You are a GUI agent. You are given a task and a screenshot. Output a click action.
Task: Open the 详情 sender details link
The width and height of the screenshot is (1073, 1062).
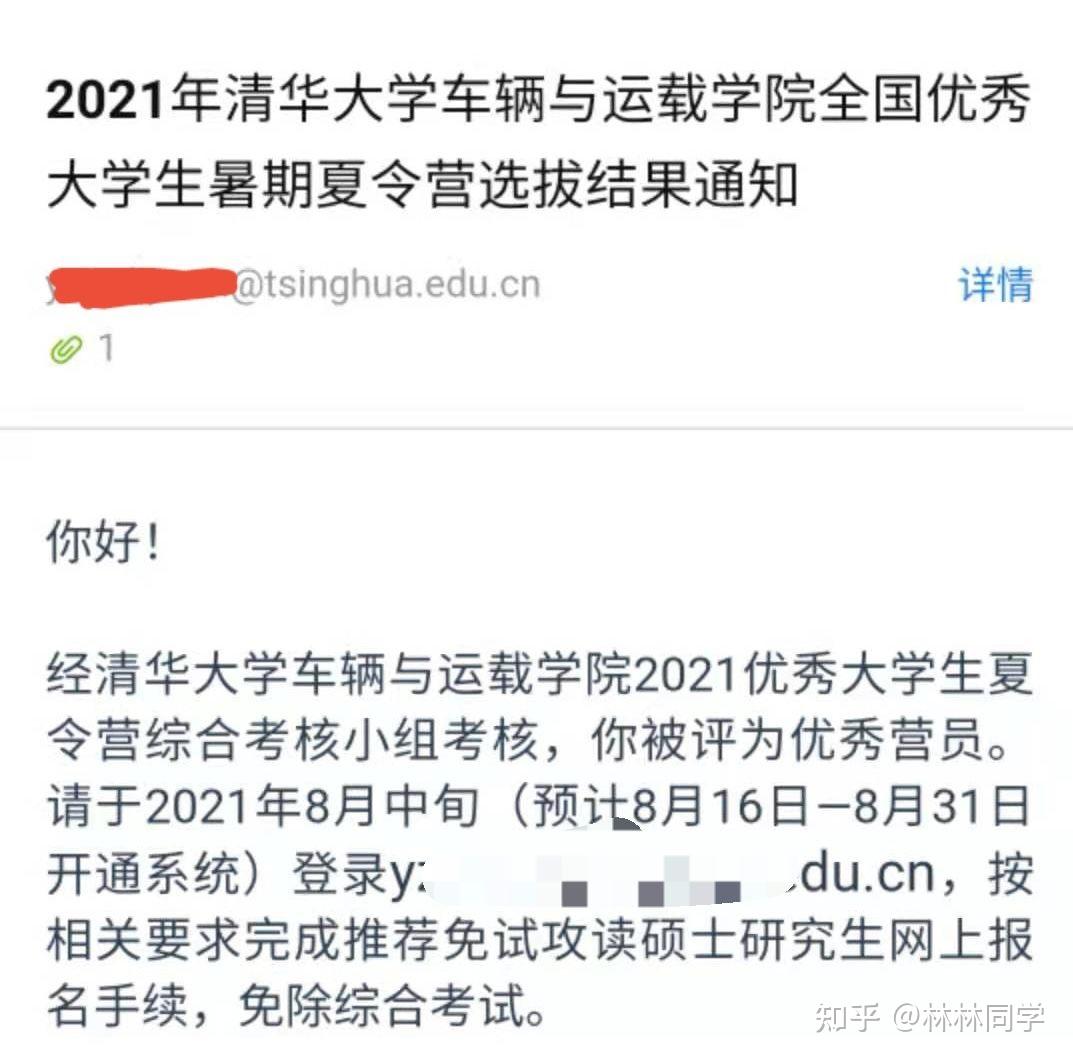click(x=995, y=285)
